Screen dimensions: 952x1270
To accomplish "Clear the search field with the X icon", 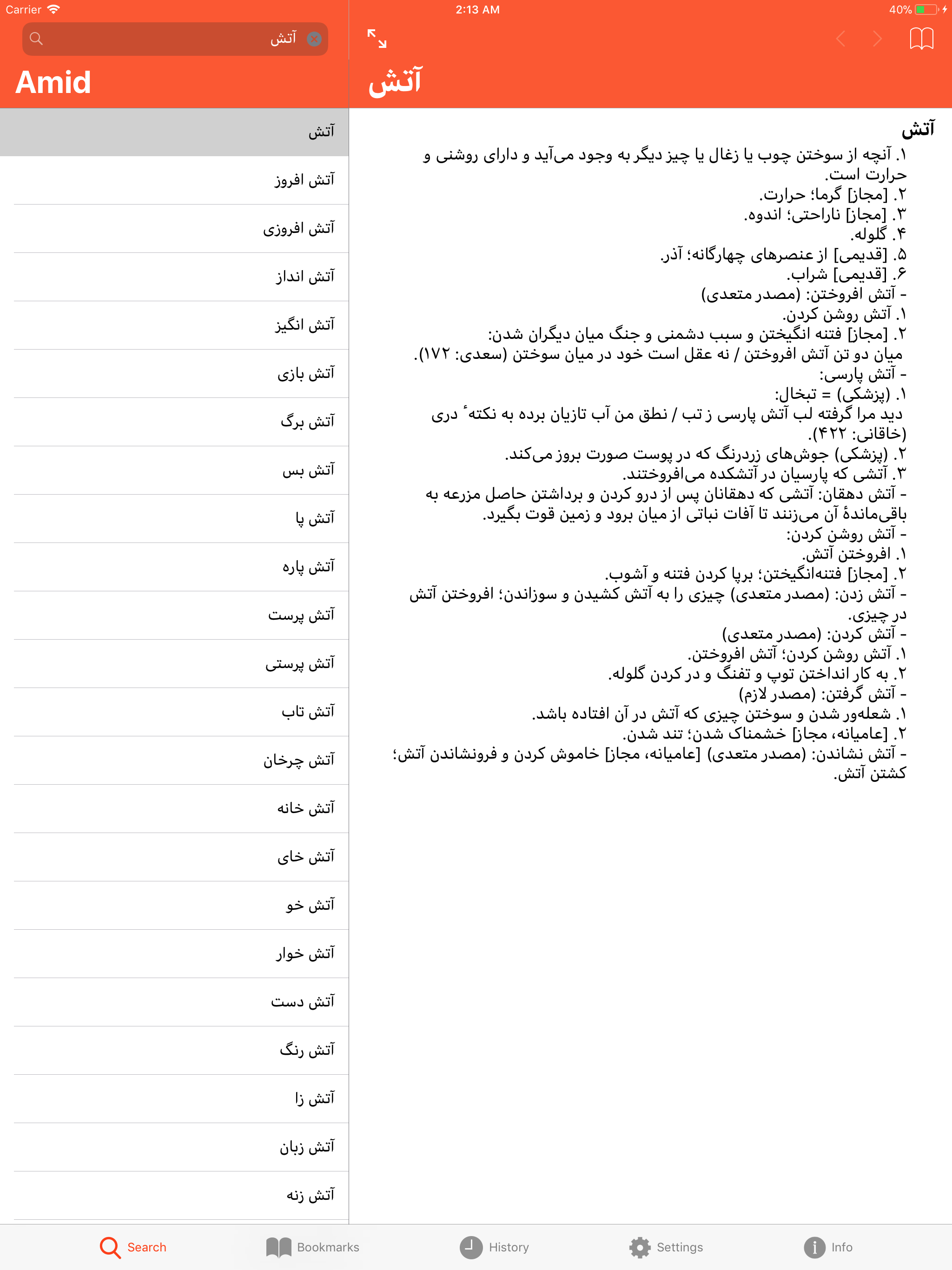I will [313, 39].
